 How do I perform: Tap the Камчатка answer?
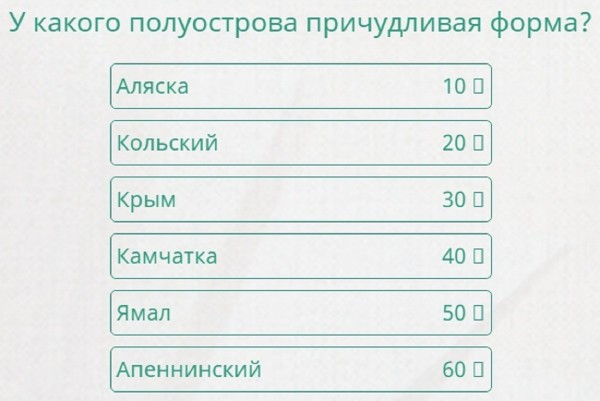(300, 256)
